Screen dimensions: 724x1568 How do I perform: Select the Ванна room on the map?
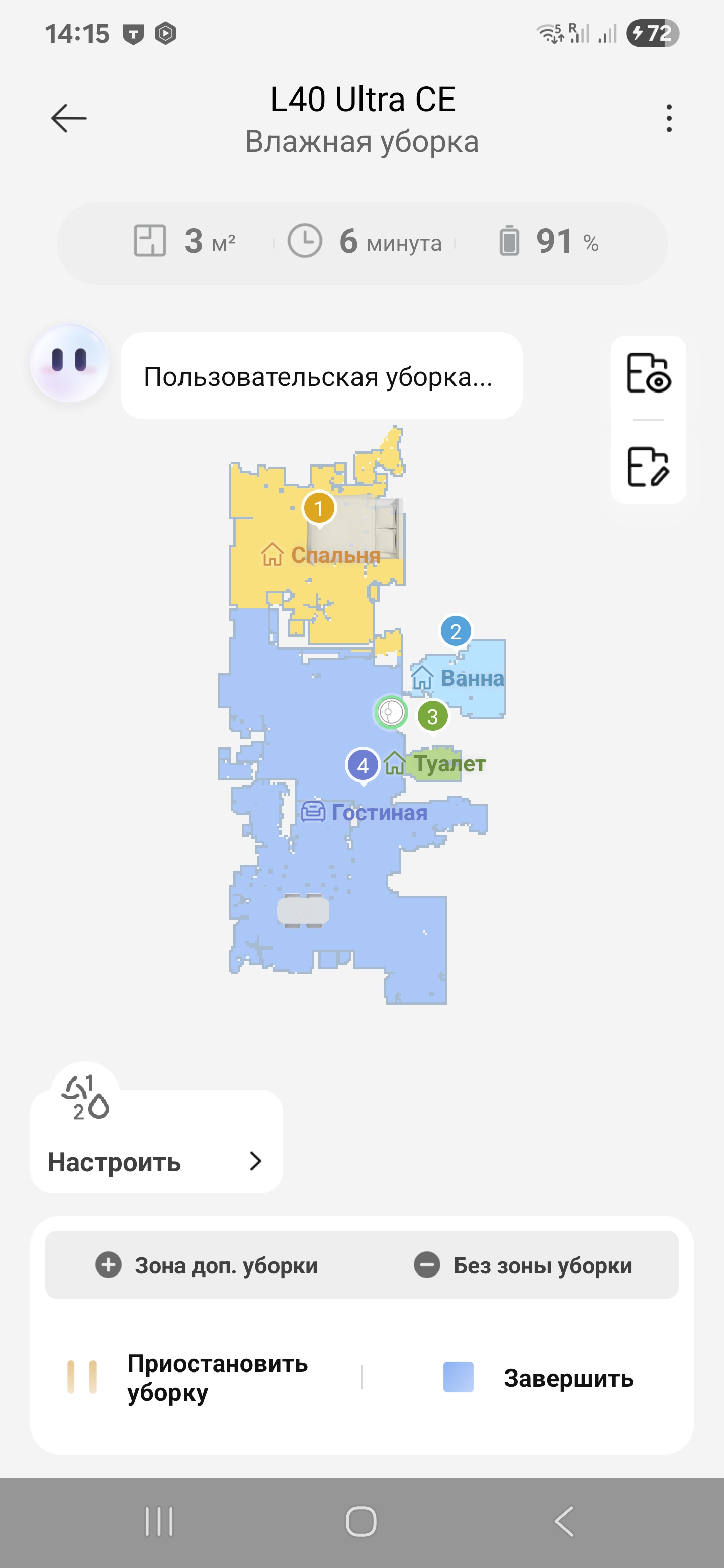click(472, 678)
